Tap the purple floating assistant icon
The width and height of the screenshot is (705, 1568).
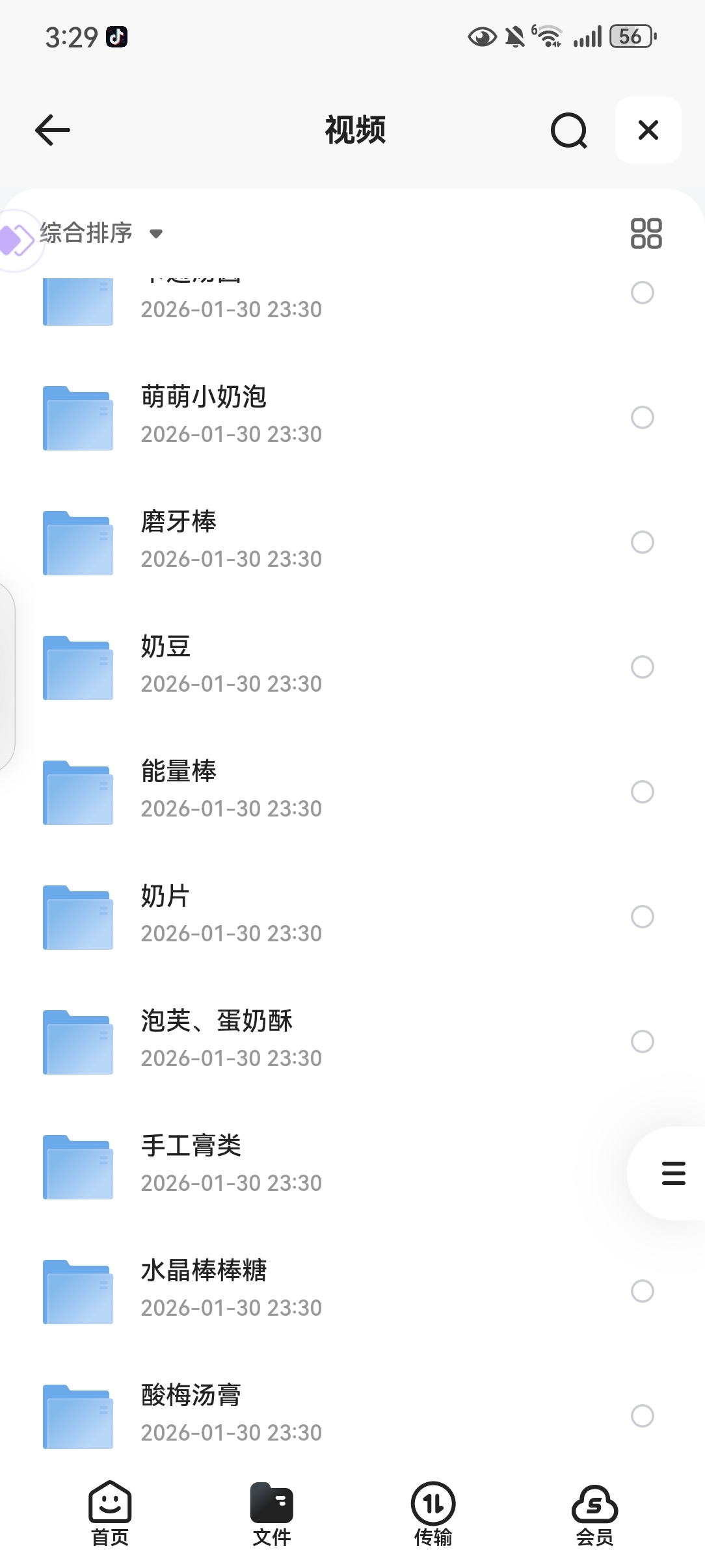point(16,241)
